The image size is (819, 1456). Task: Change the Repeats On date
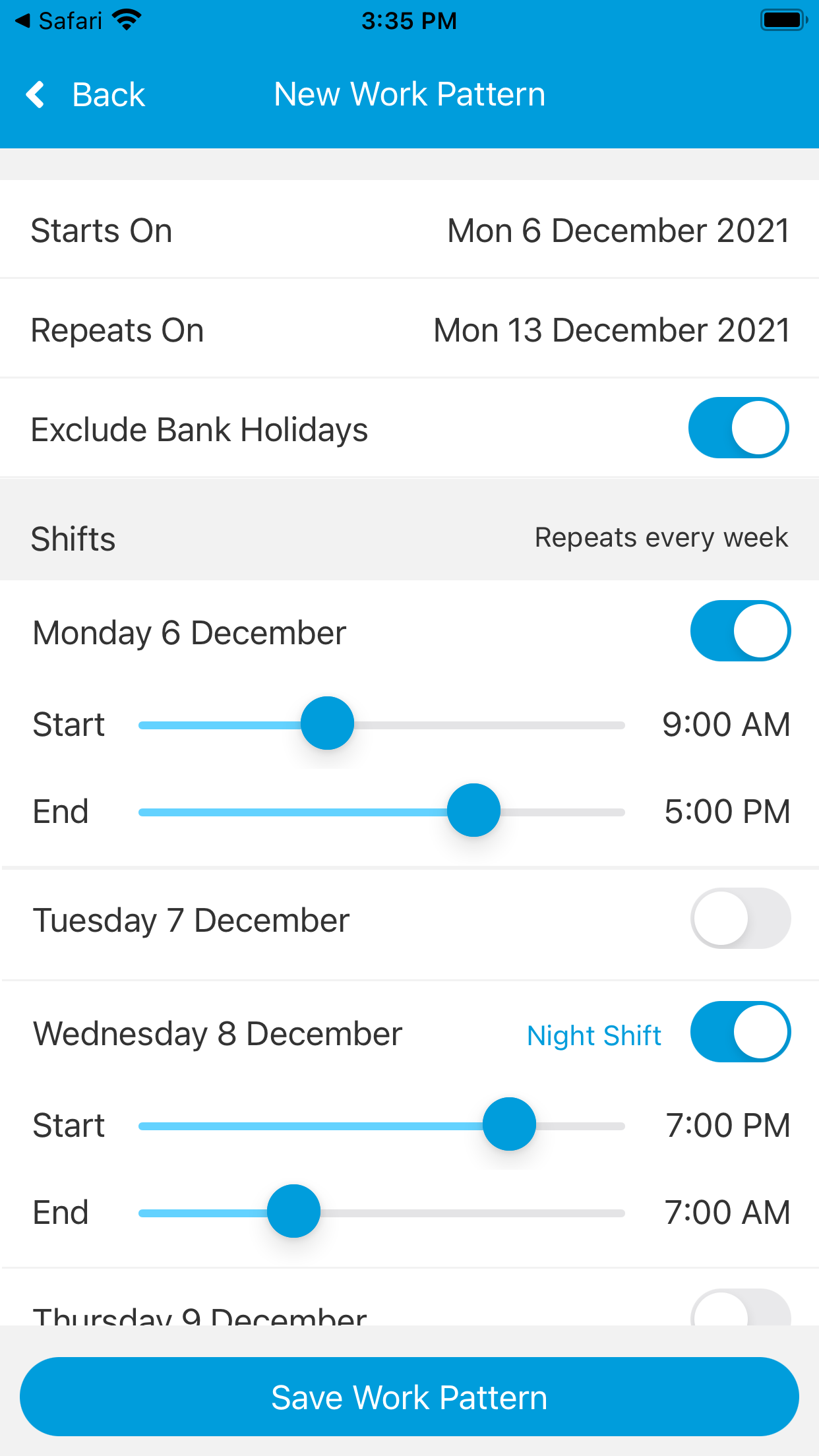611,330
